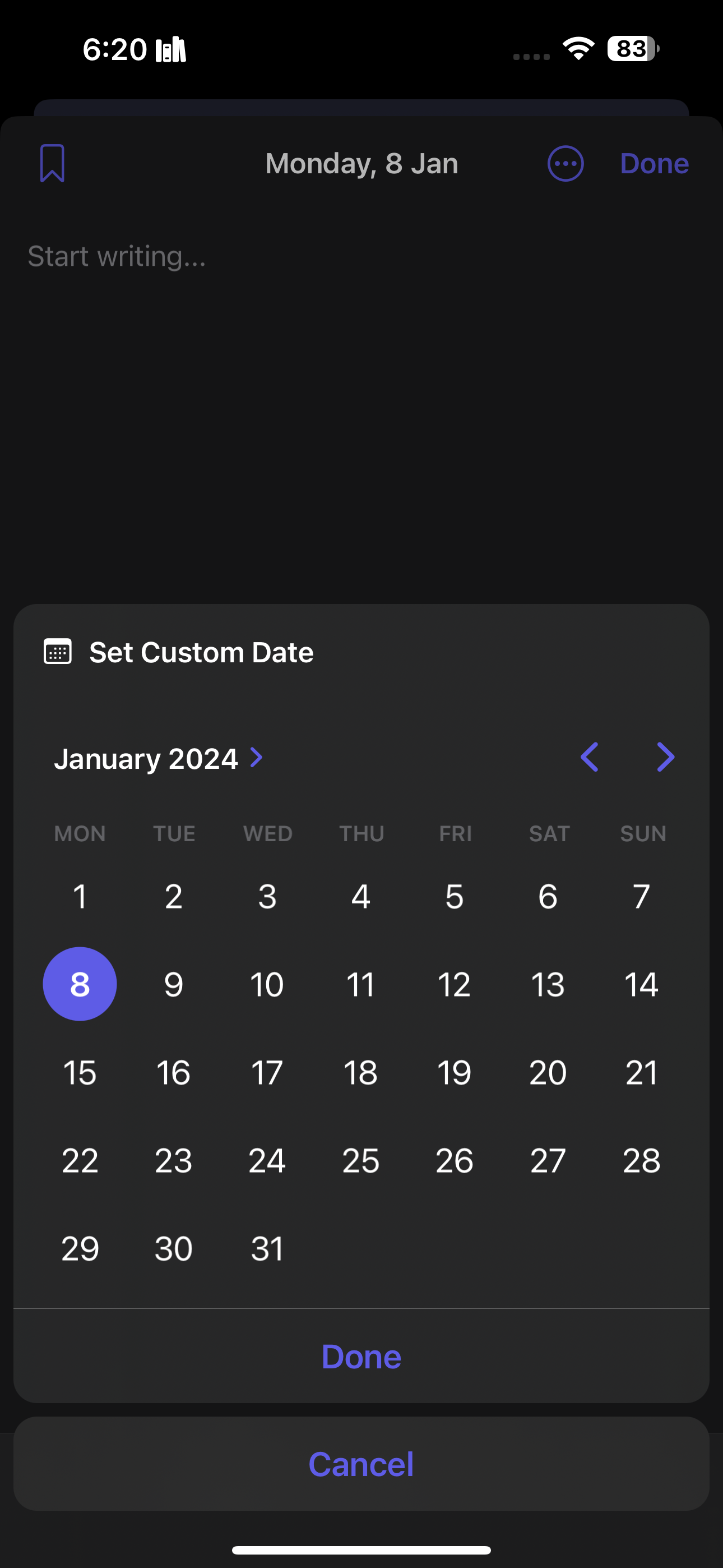Click Done to confirm the custom date
This screenshot has width=723, height=1568.
click(361, 1356)
